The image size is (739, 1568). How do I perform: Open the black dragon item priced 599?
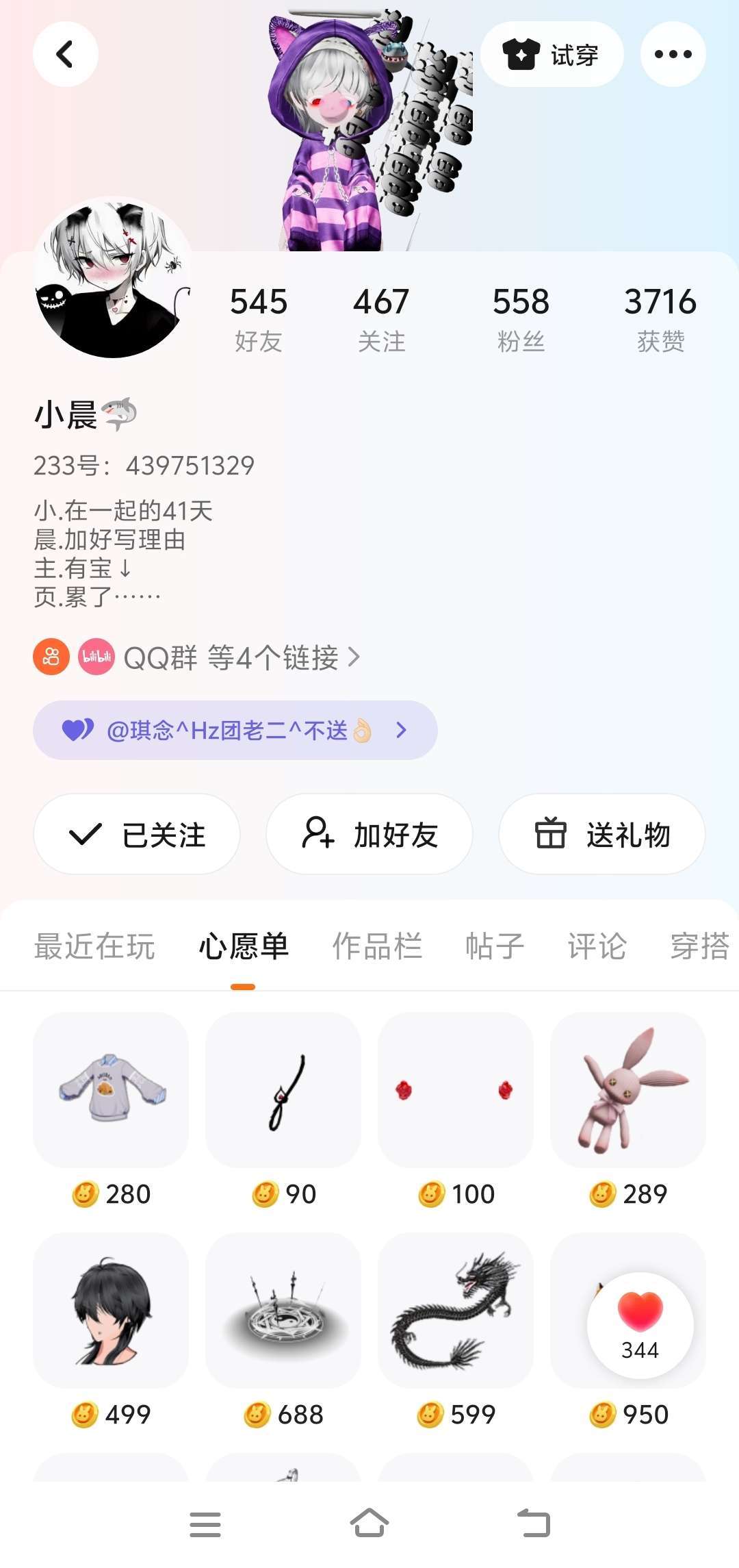point(456,1311)
